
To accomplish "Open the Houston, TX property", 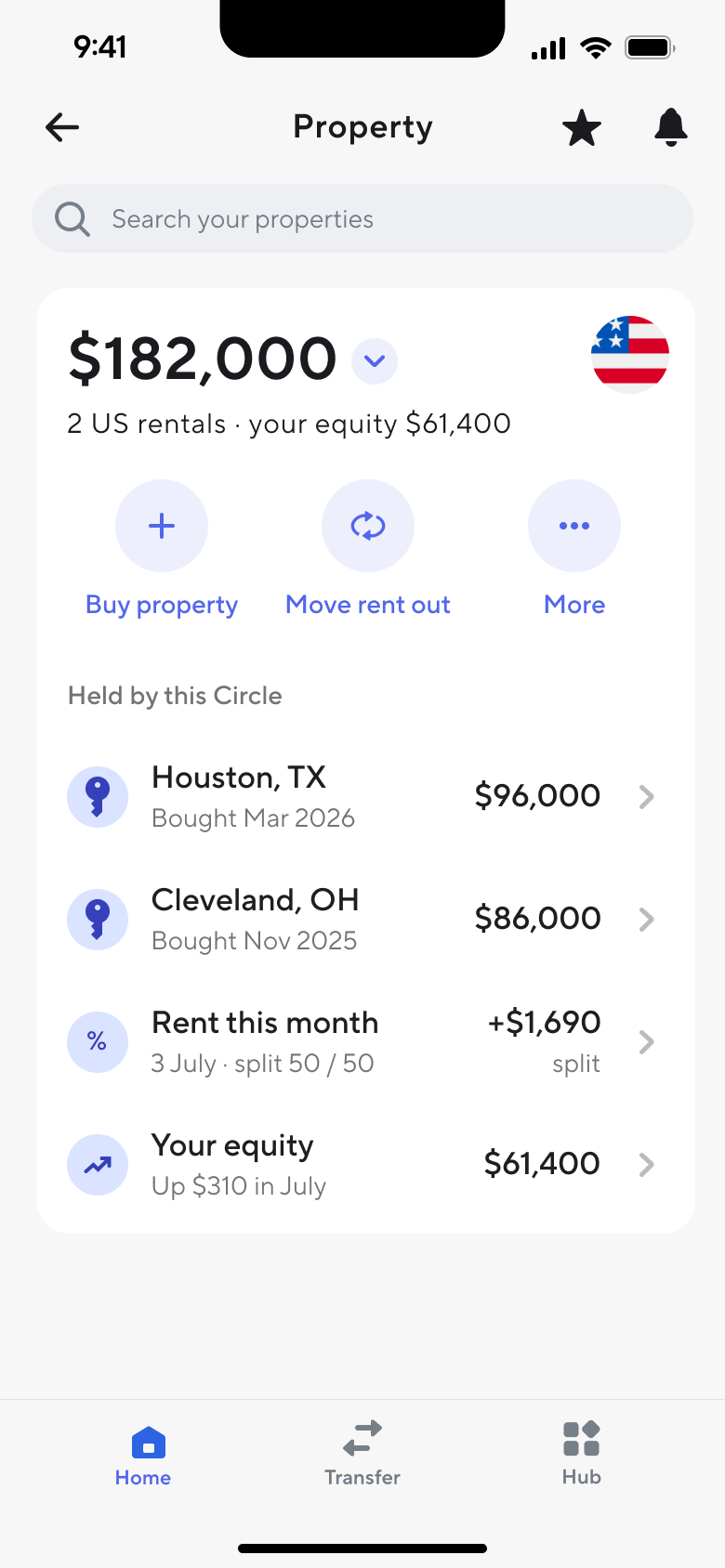I will pyautogui.click(x=362, y=797).
